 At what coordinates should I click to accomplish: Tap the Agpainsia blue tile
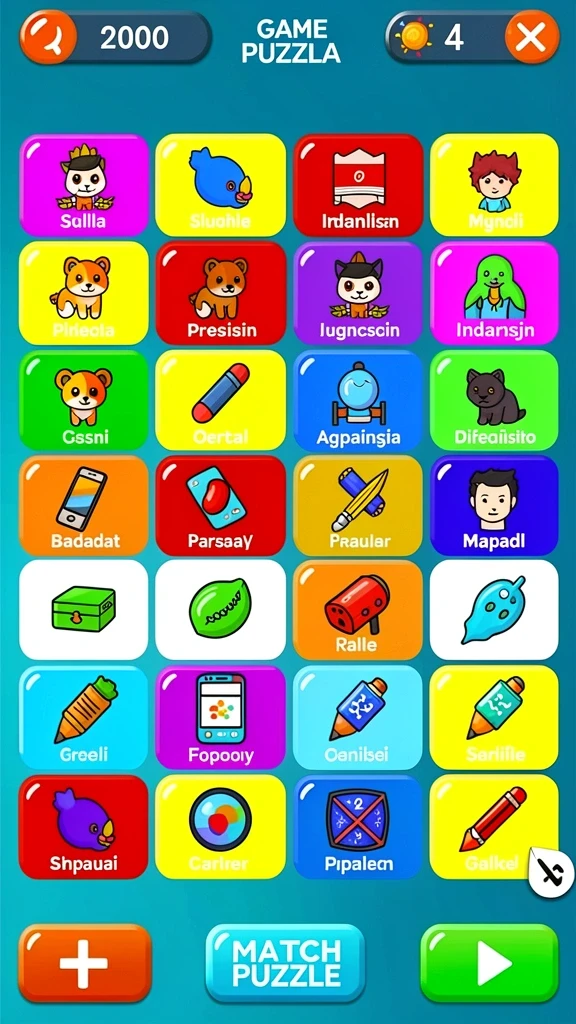359,400
